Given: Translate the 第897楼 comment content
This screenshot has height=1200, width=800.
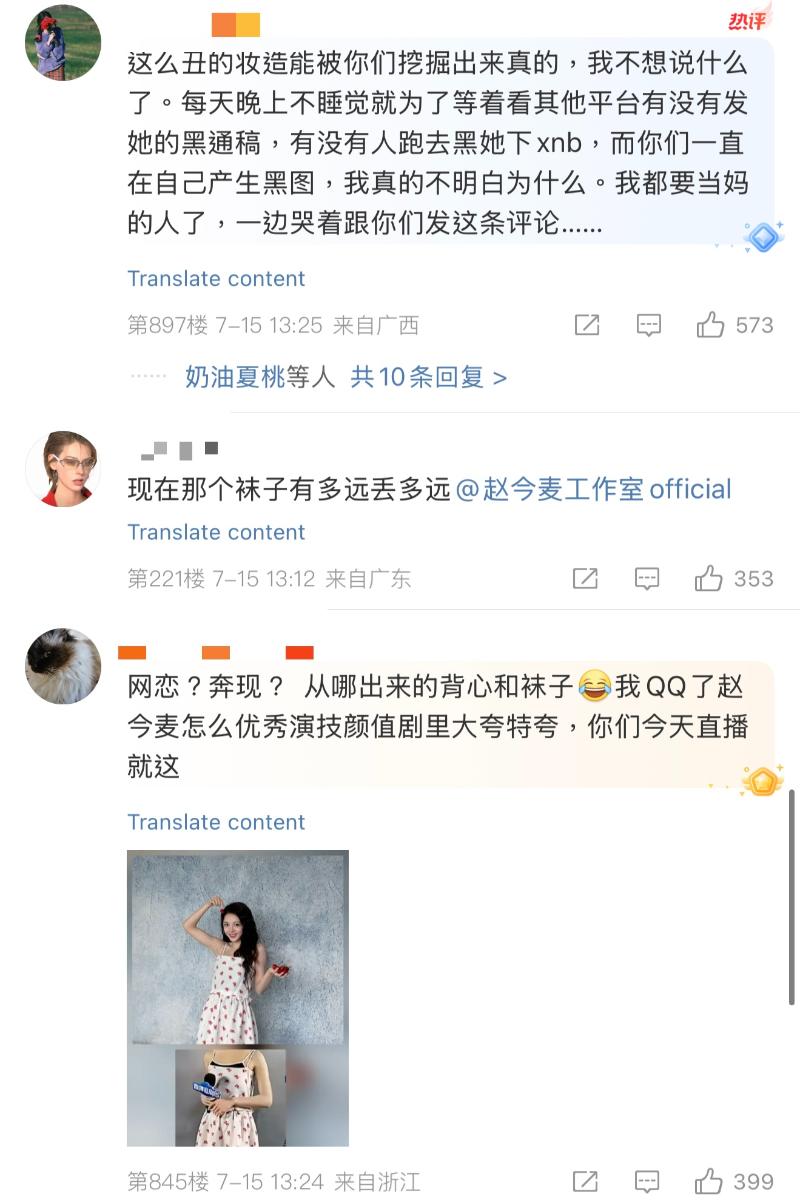Looking at the screenshot, I should 216,279.
